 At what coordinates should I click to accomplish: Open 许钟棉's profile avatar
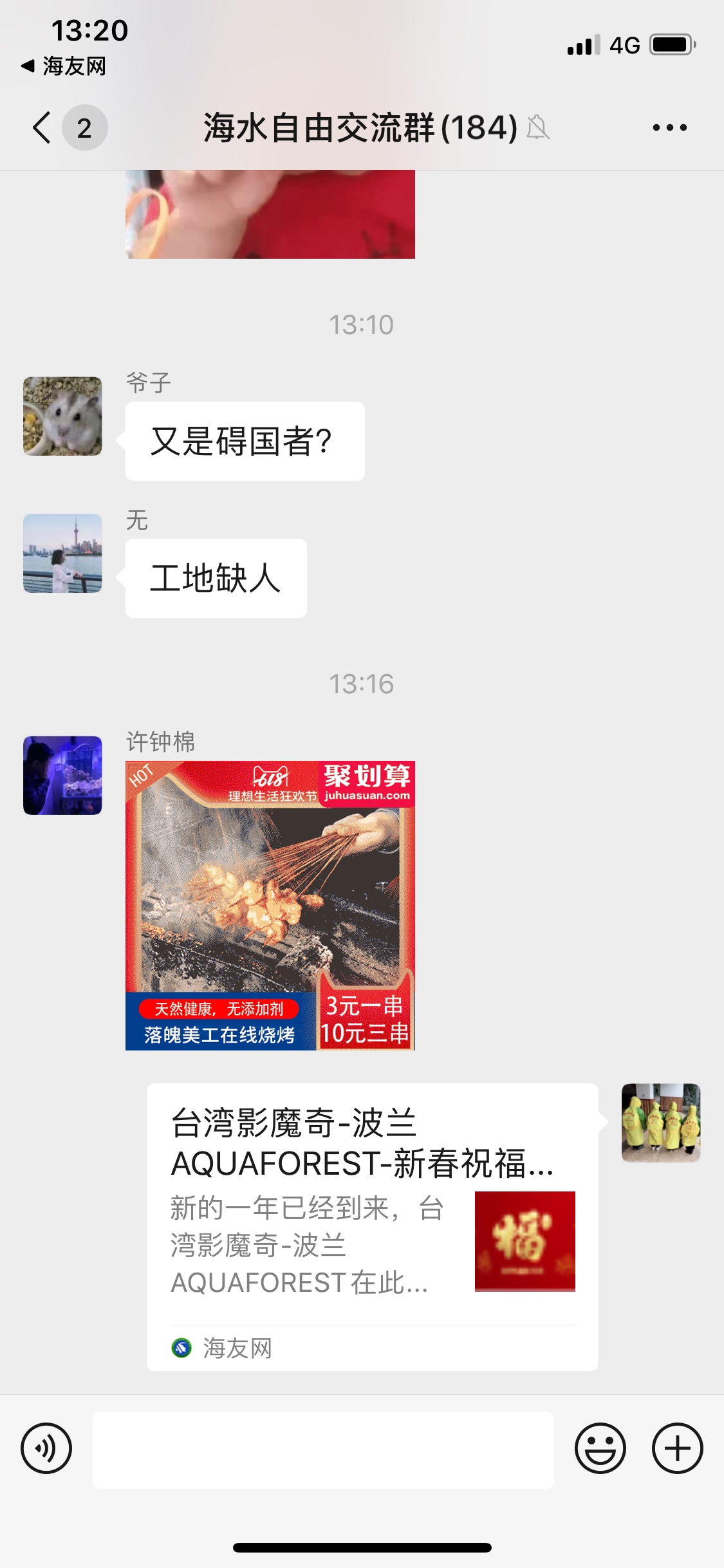coord(62,775)
